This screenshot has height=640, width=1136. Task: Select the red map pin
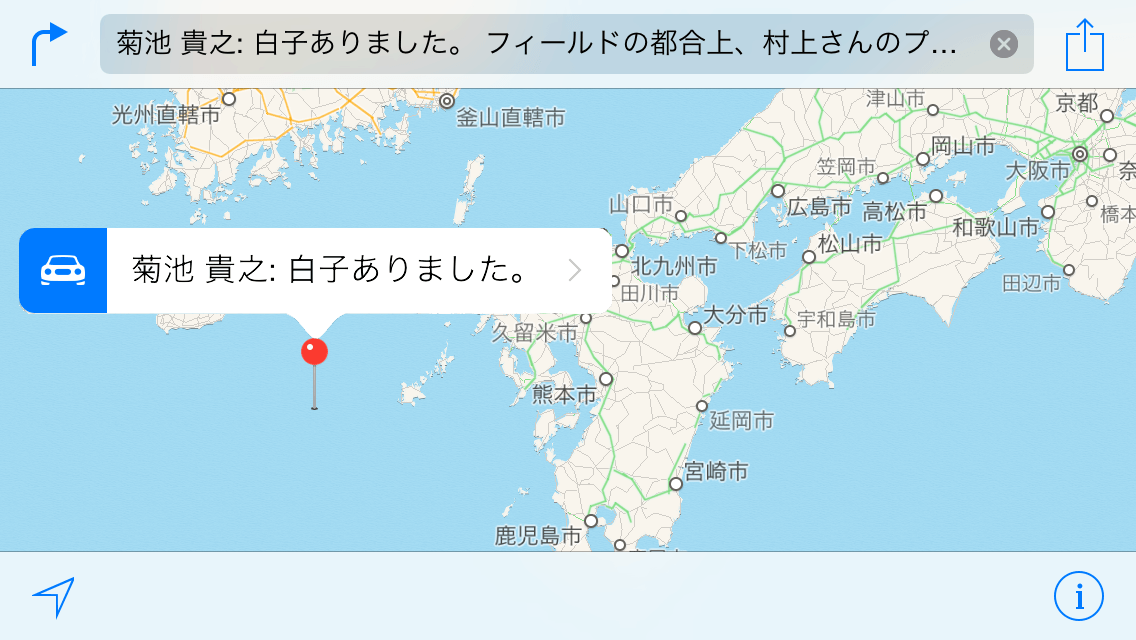coord(314,352)
